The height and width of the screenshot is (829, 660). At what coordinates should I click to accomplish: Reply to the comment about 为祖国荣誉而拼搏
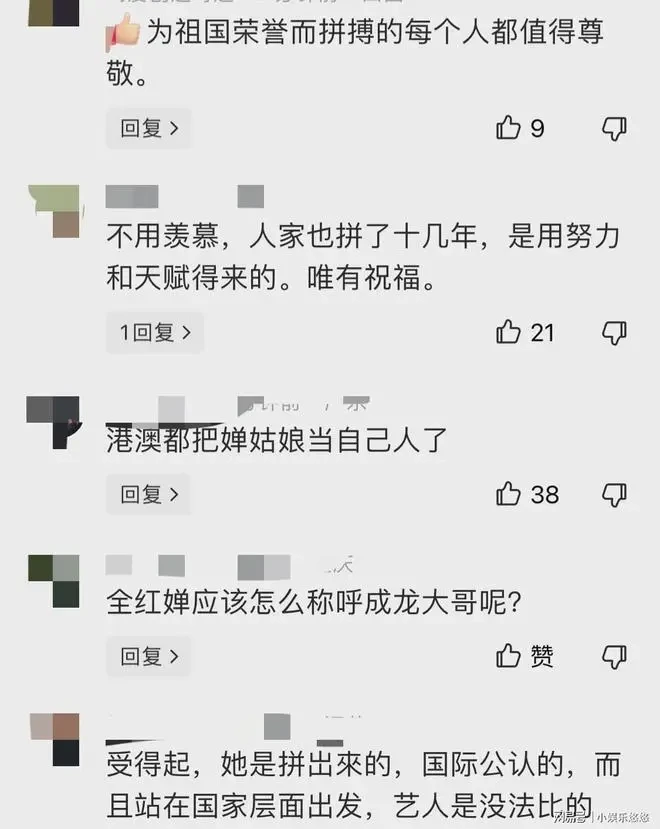148,128
